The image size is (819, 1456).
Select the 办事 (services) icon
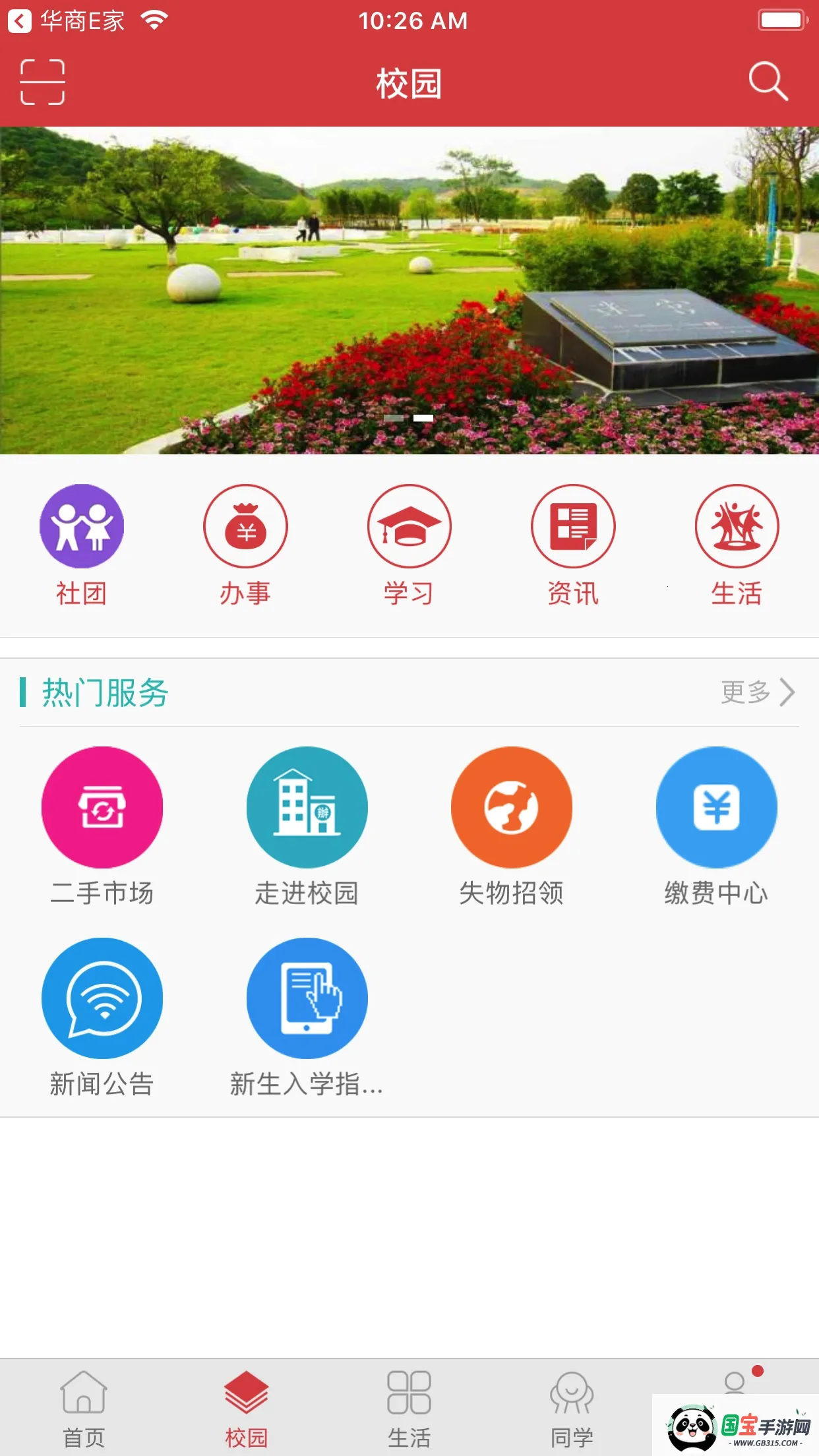click(245, 542)
